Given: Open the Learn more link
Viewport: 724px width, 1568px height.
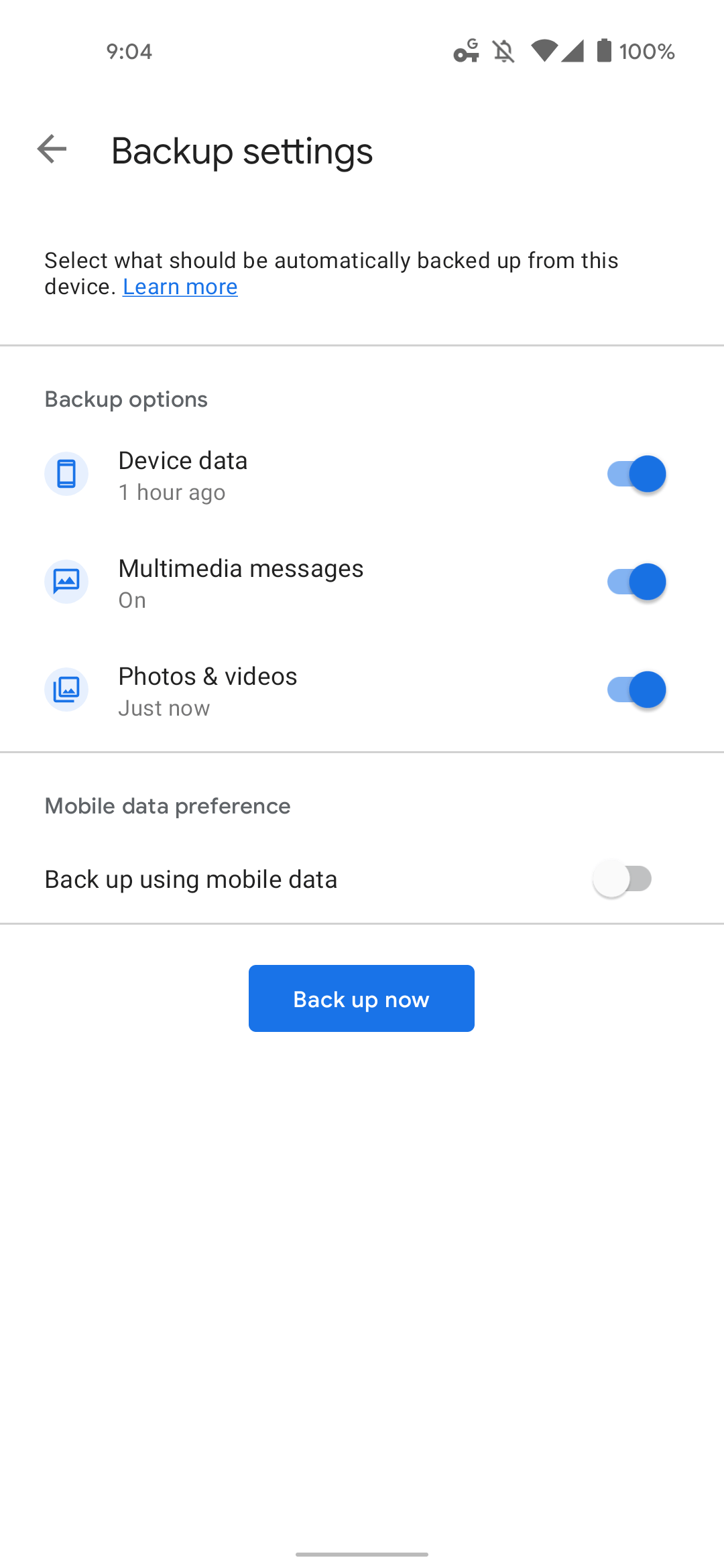Looking at the screenshot, I should point(180,287).
